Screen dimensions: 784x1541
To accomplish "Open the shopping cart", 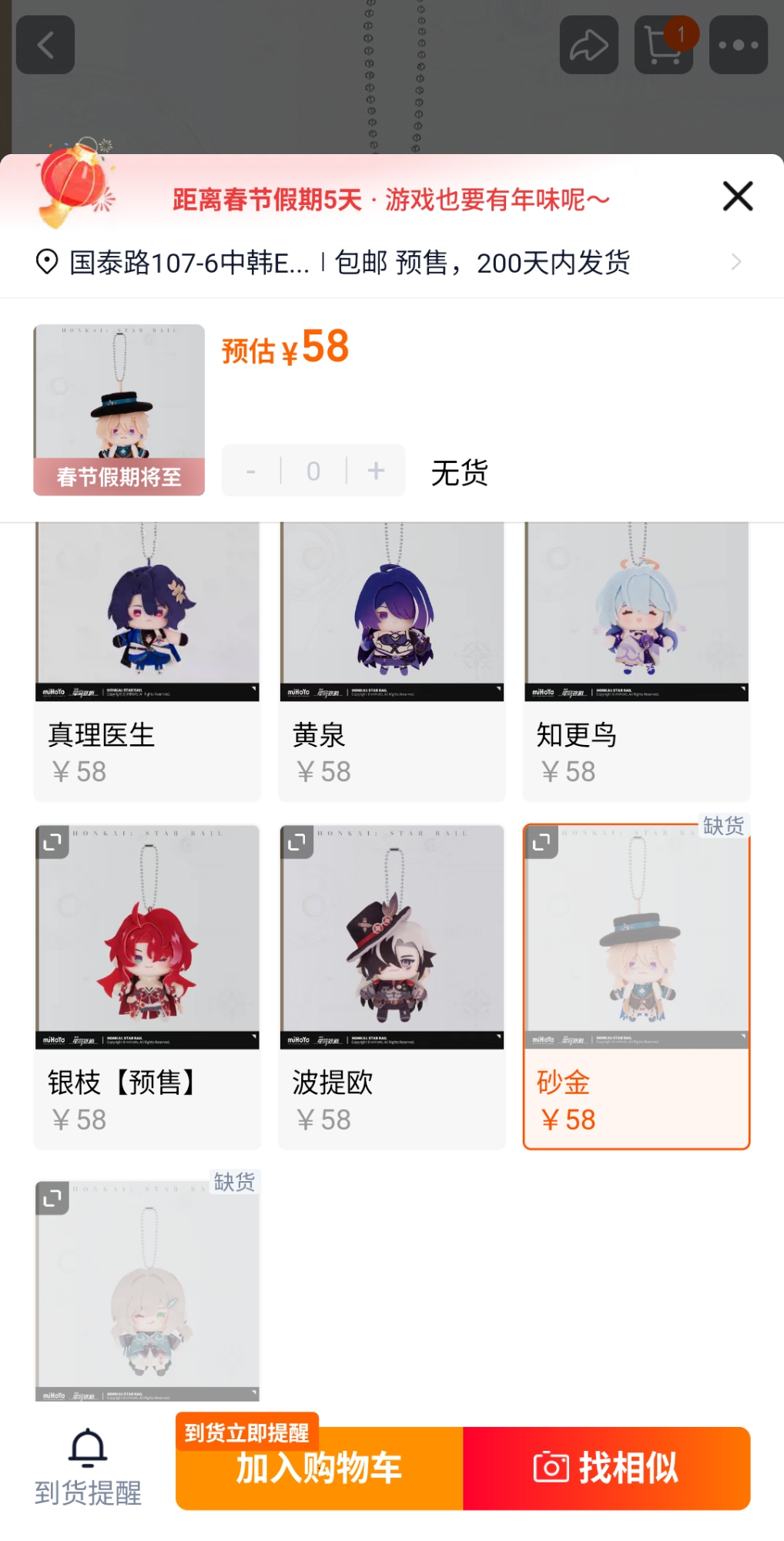I will pos(663,45).
